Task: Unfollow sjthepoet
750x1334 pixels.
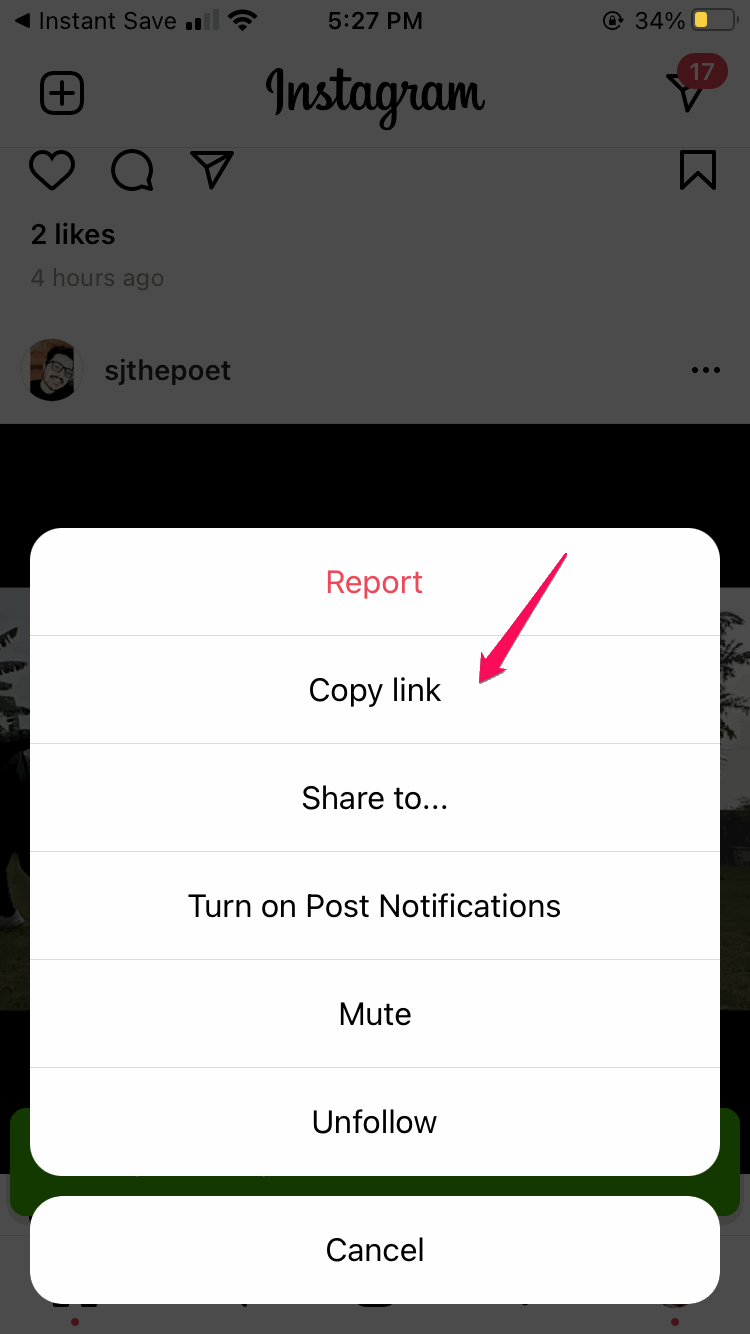Action: (x=375, y=1122)
